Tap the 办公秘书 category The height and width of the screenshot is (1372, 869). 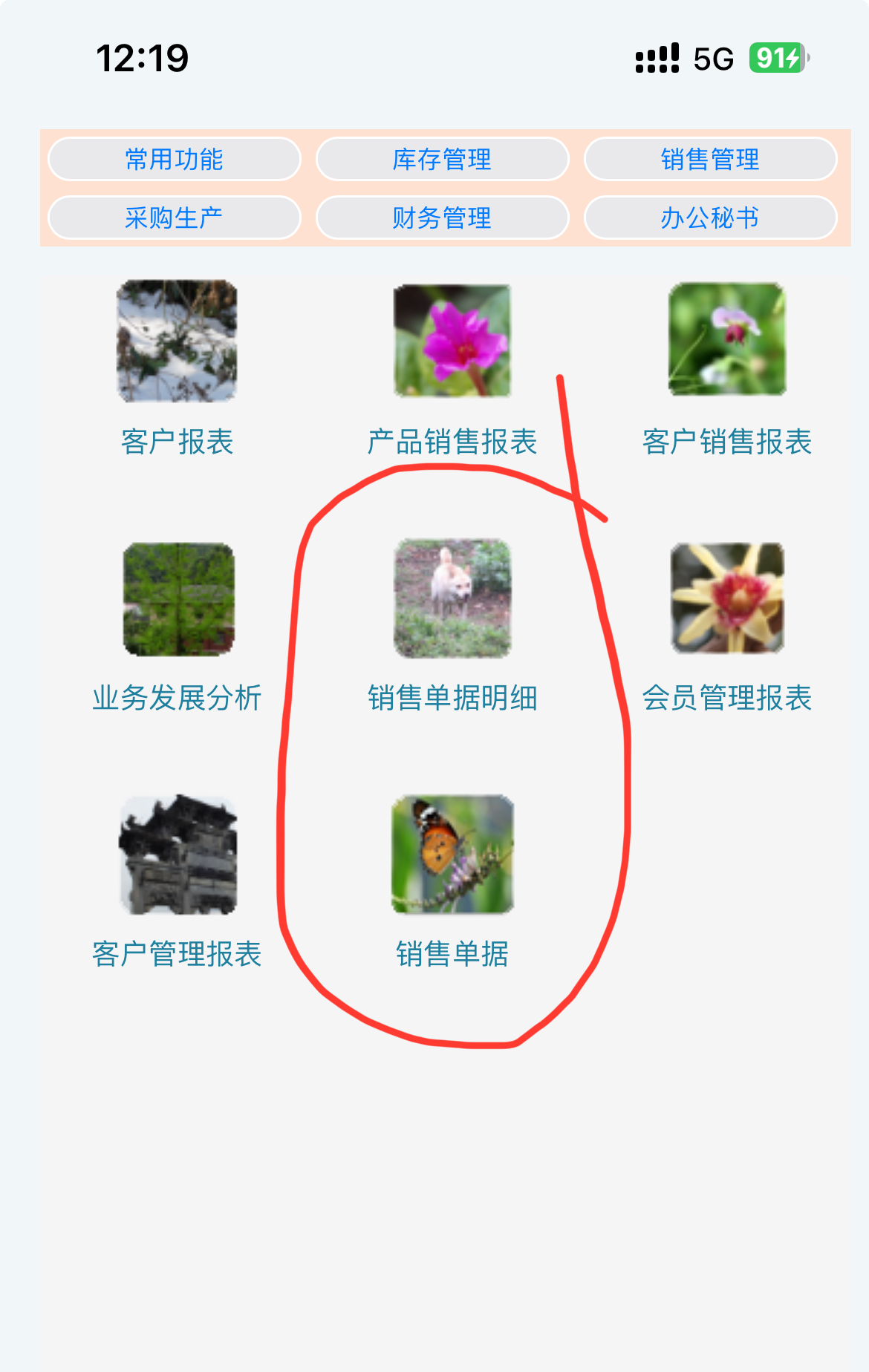(x=710, y=218)
